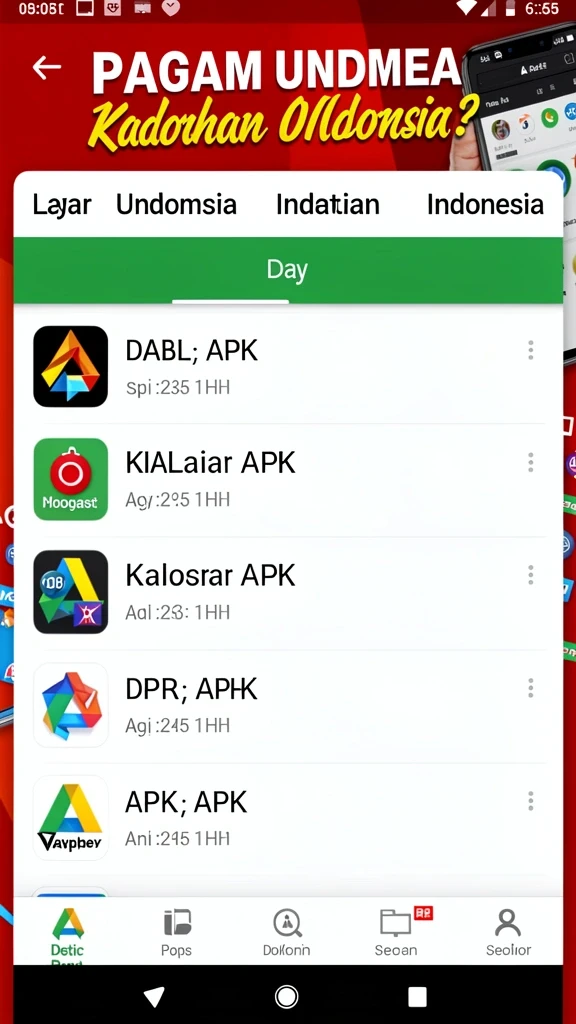Open the DPR; APHK entry
Screen dimensions: 576x1024
pos(287,705)
